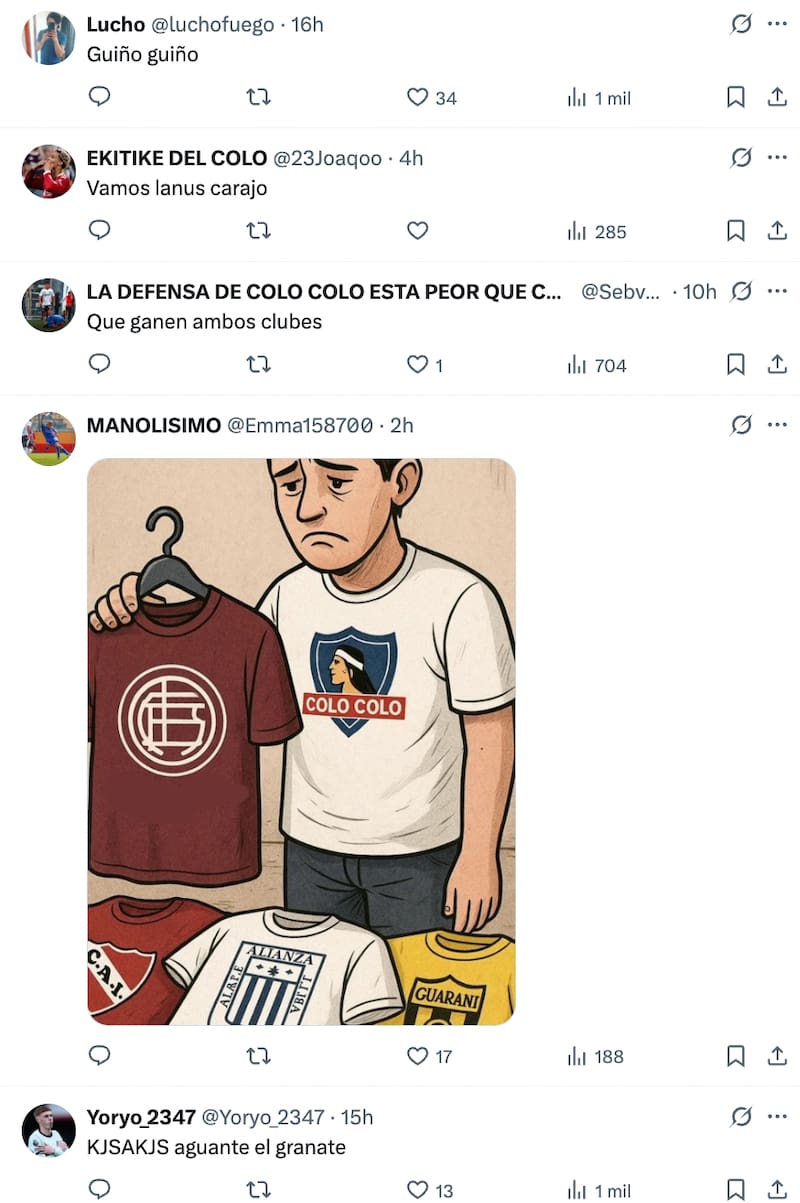800x1203 pixels.
Task: Bookmark EKITIKE DEL COLO's post
Action: pyautogui.click(x=735, y=231)
